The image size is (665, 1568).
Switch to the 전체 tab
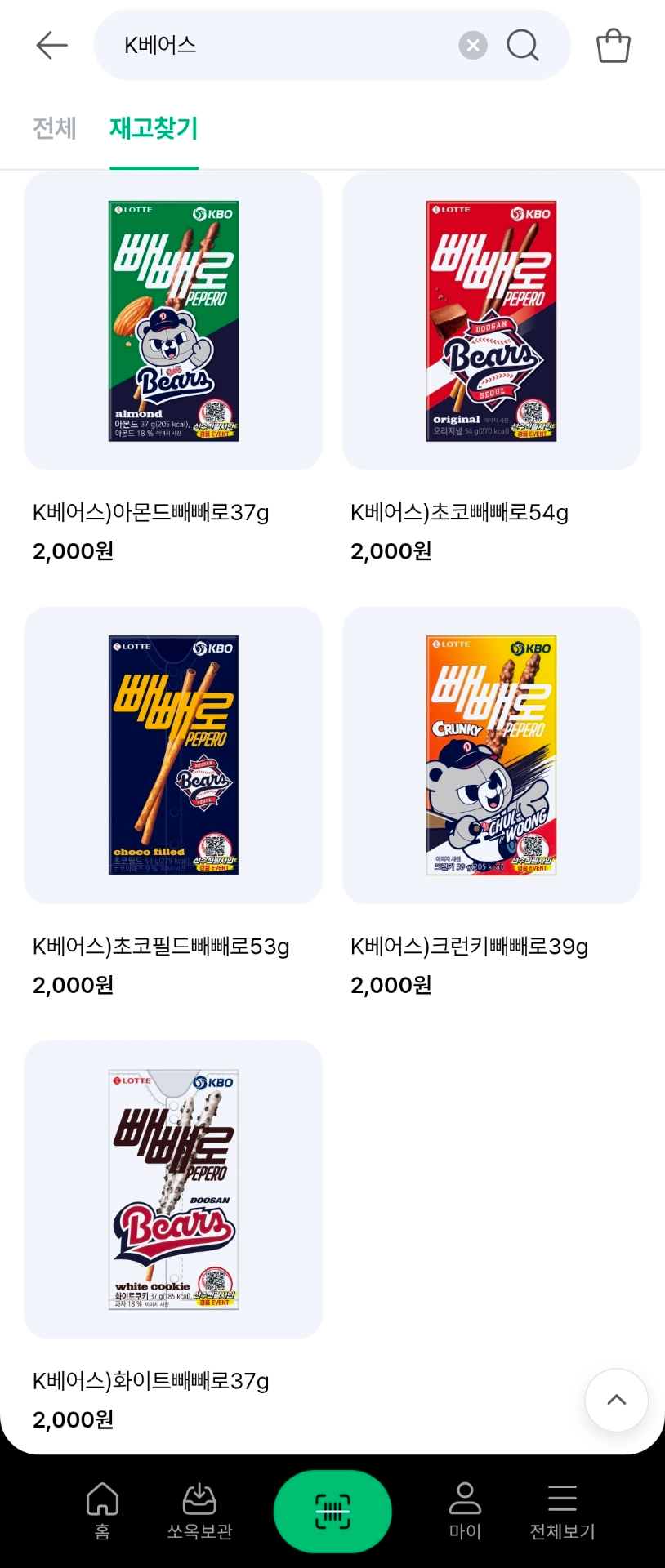click(53, 129)
